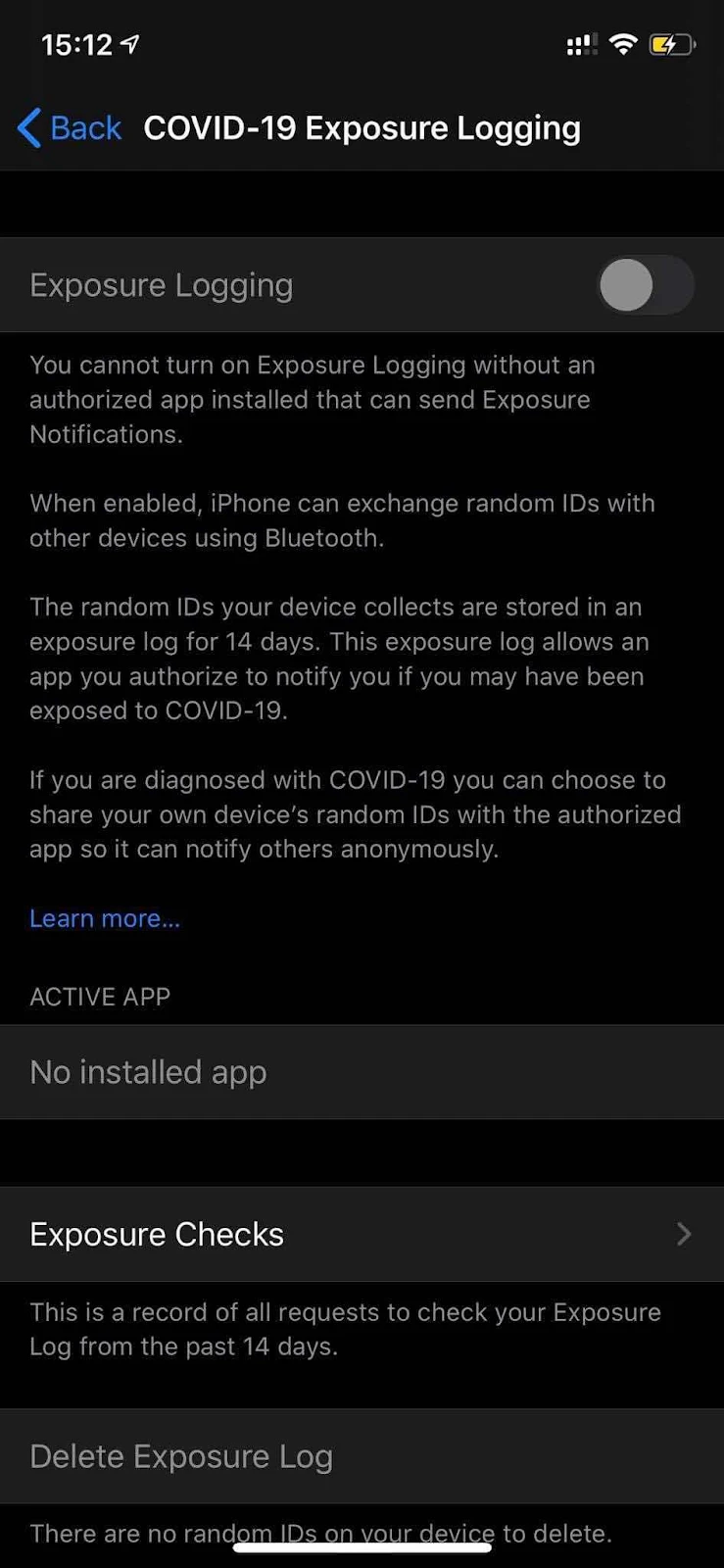The height and width of the screenshot is (1568, 724).
Task: Go back to the previous settings page
Action: 70,128
